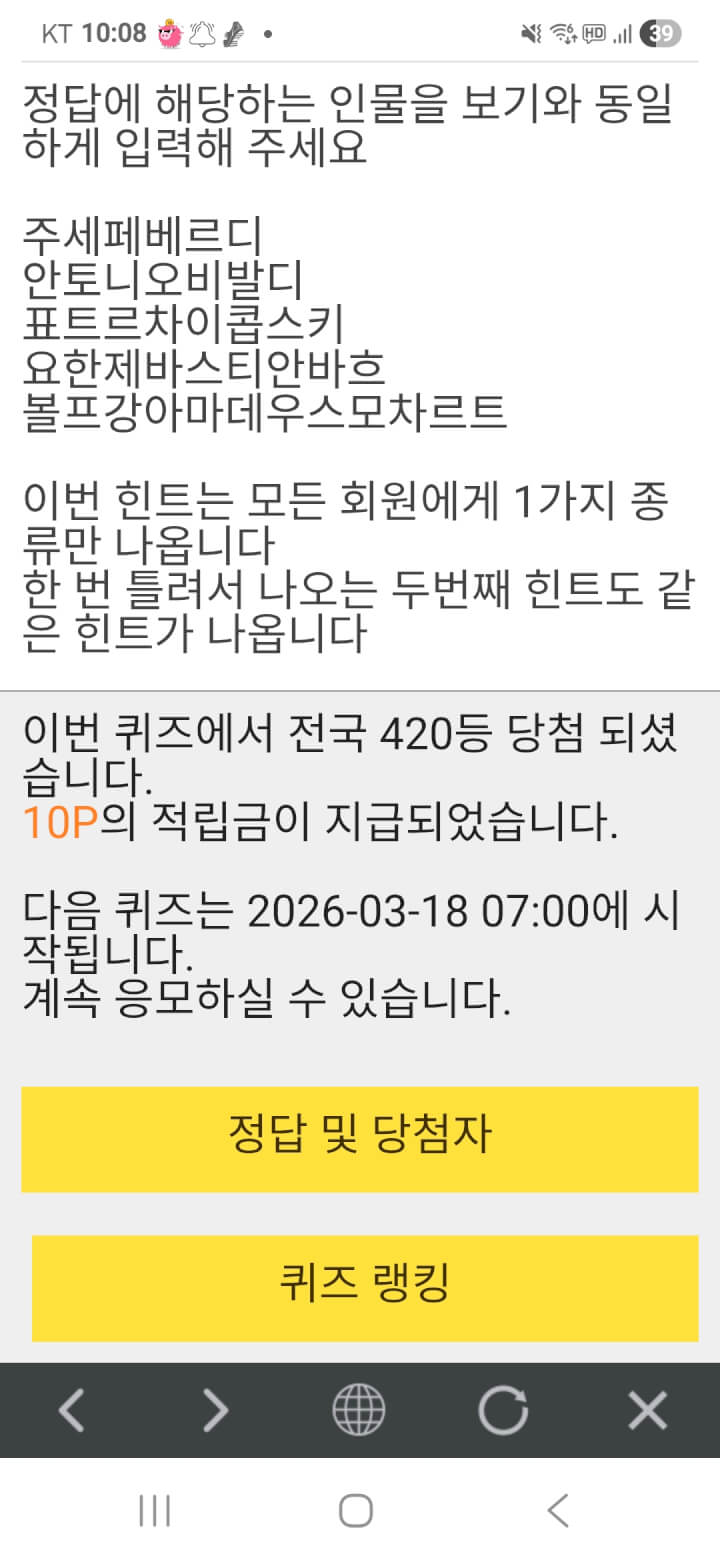Go back to the previous web page
This screenshot has height=1560, width=720.
point(71,1410)
